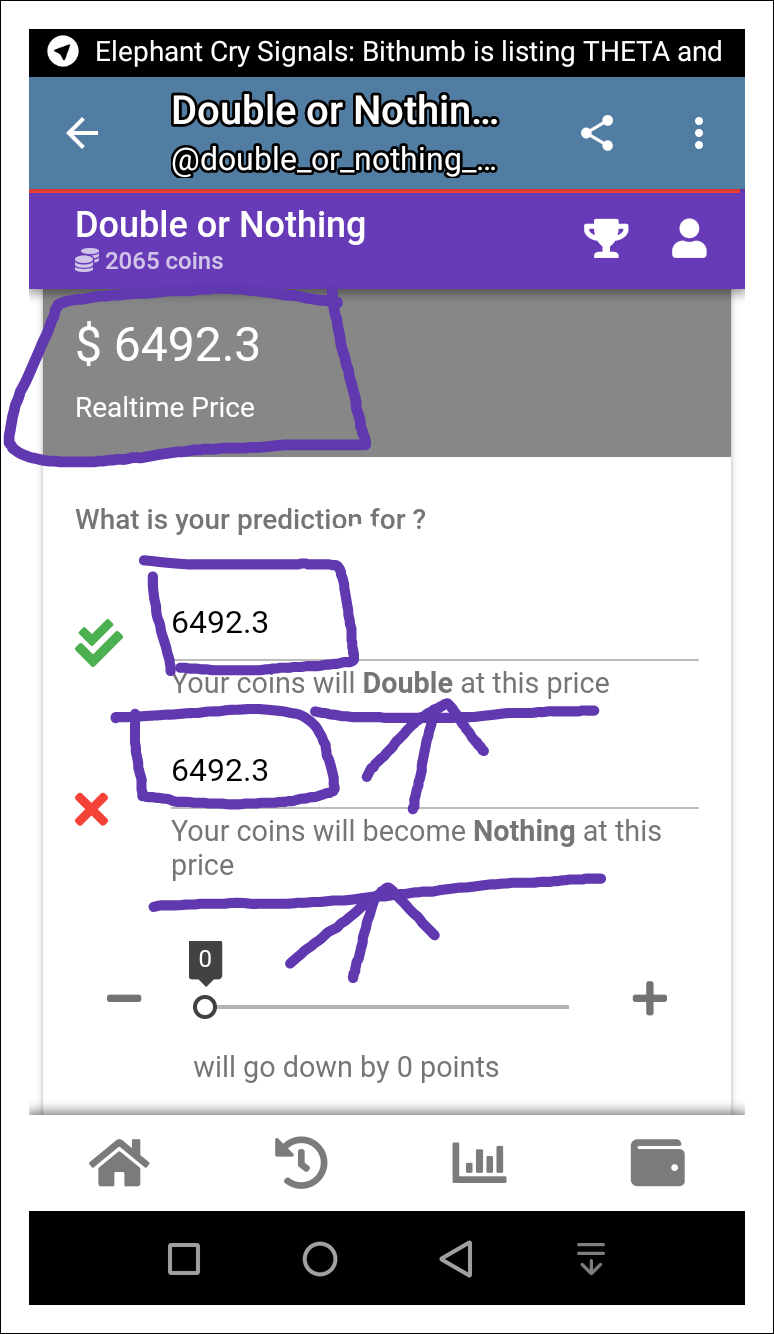774x1334 pixels.
Task: Increase points with the plus button
Action: [x=649, y=998]
